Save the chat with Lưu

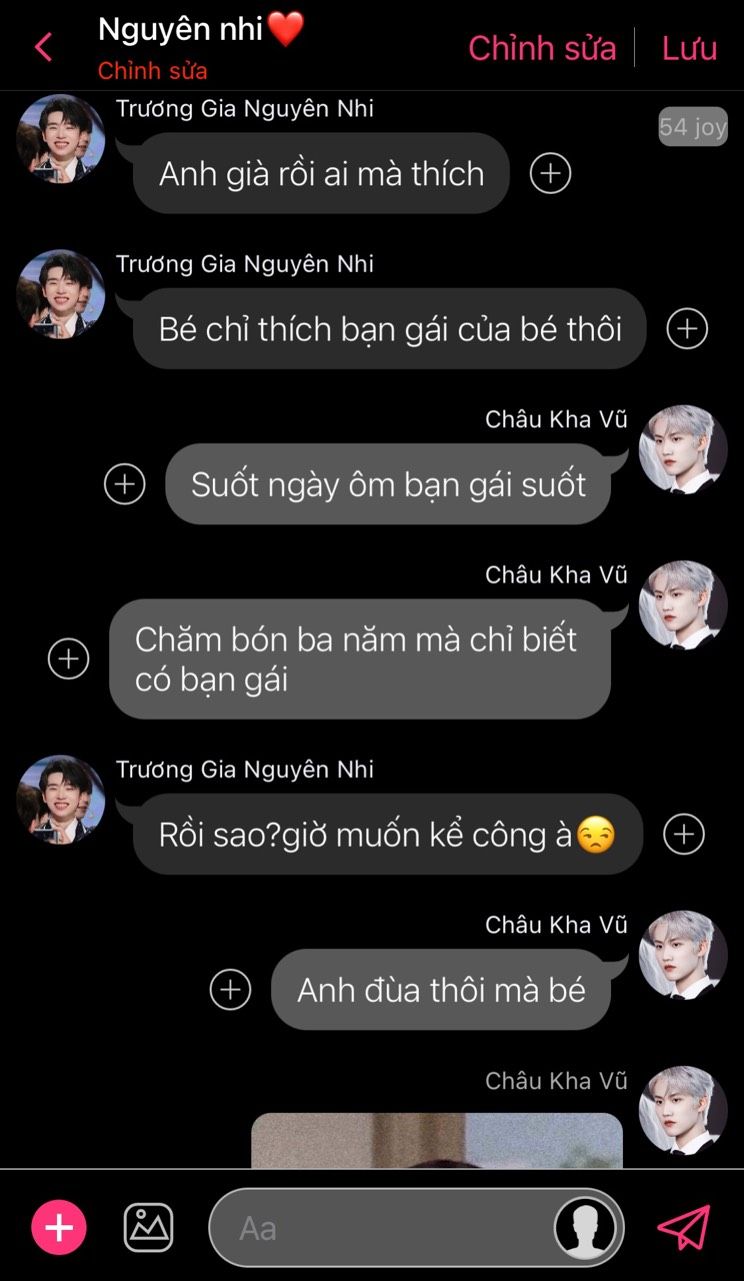point(689,48)
